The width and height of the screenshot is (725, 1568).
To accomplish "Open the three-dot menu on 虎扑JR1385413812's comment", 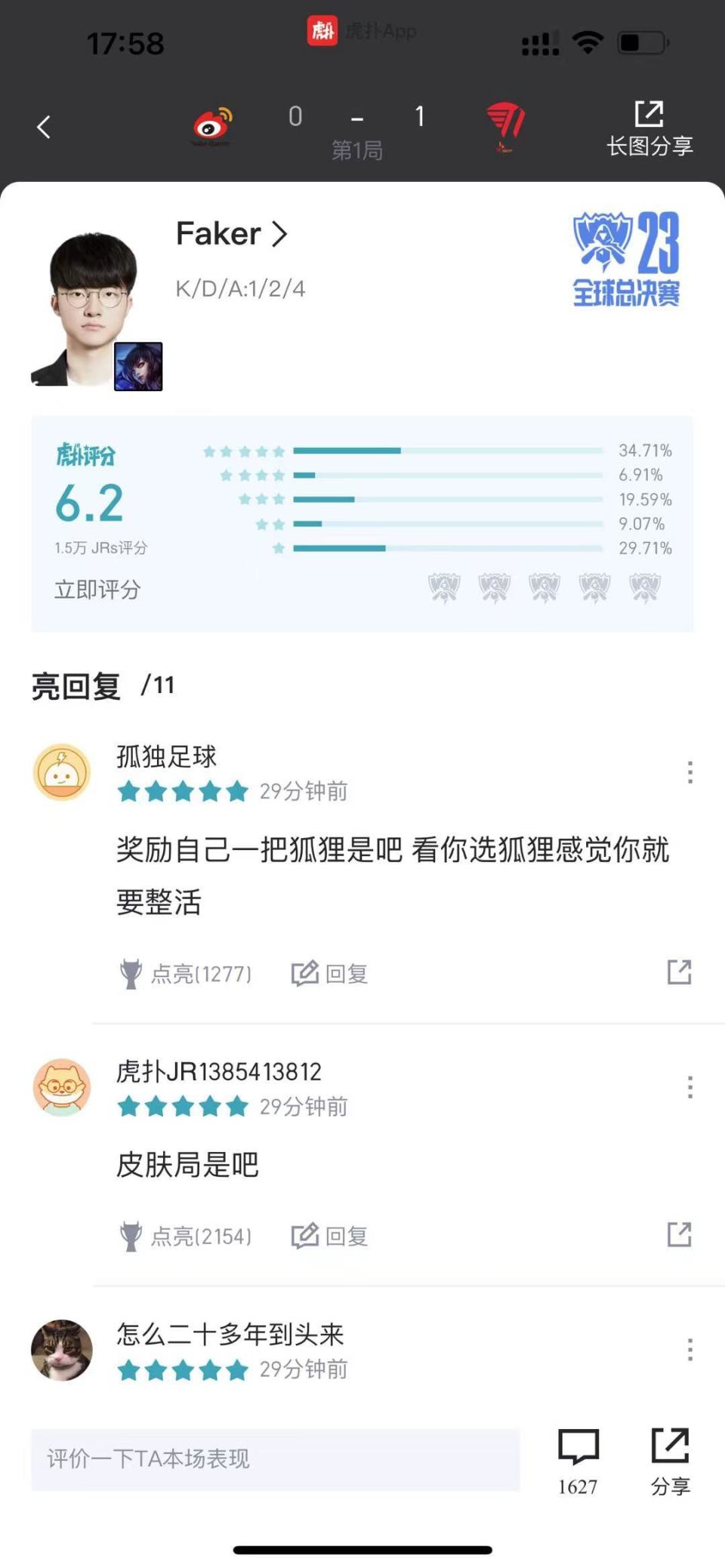I will pos(690,1087).
